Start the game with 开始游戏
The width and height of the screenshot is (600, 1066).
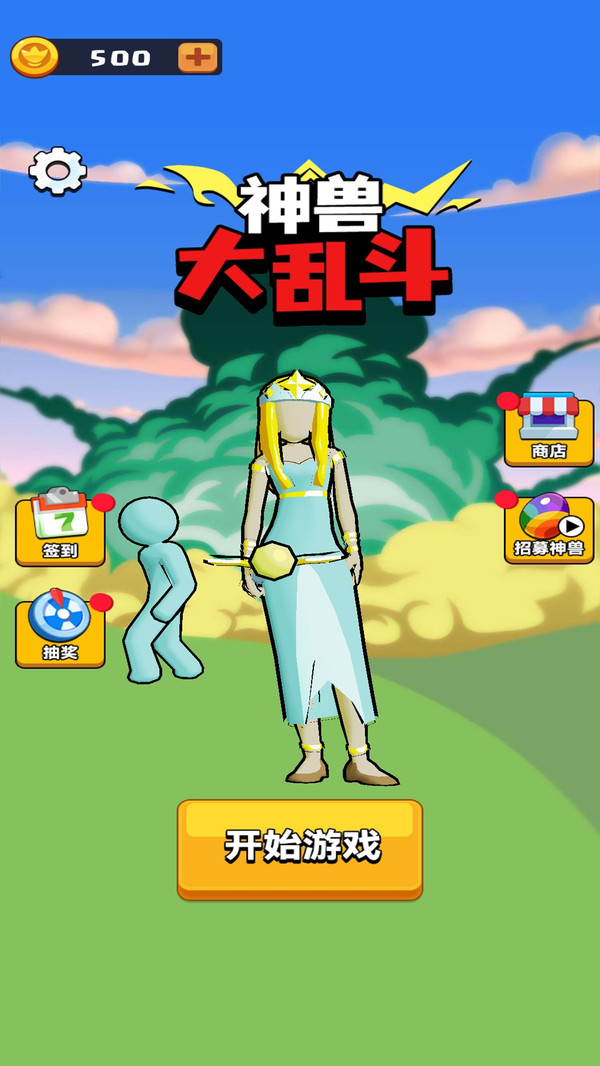300,849
